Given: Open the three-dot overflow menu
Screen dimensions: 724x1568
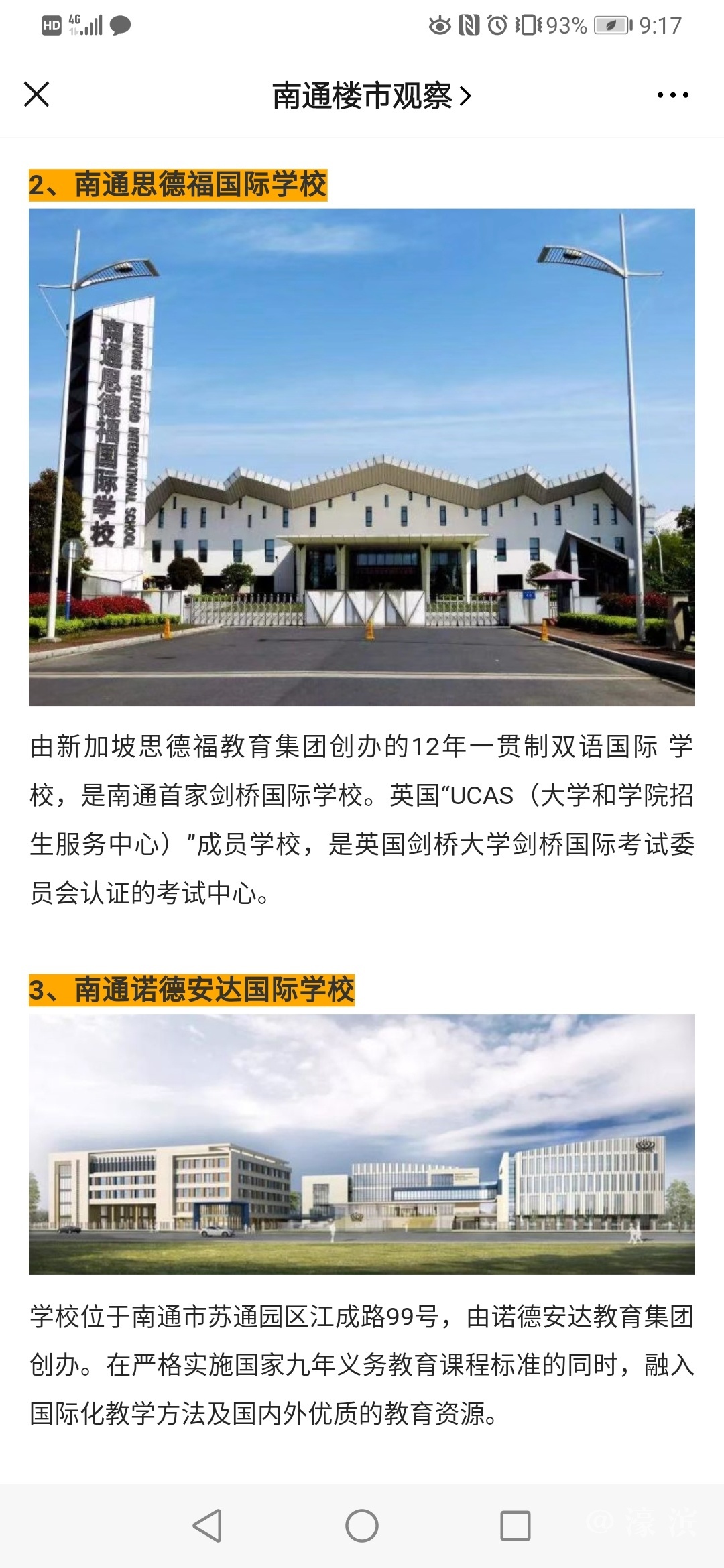Looking at the screenshot, I should [x=672, y=96].
